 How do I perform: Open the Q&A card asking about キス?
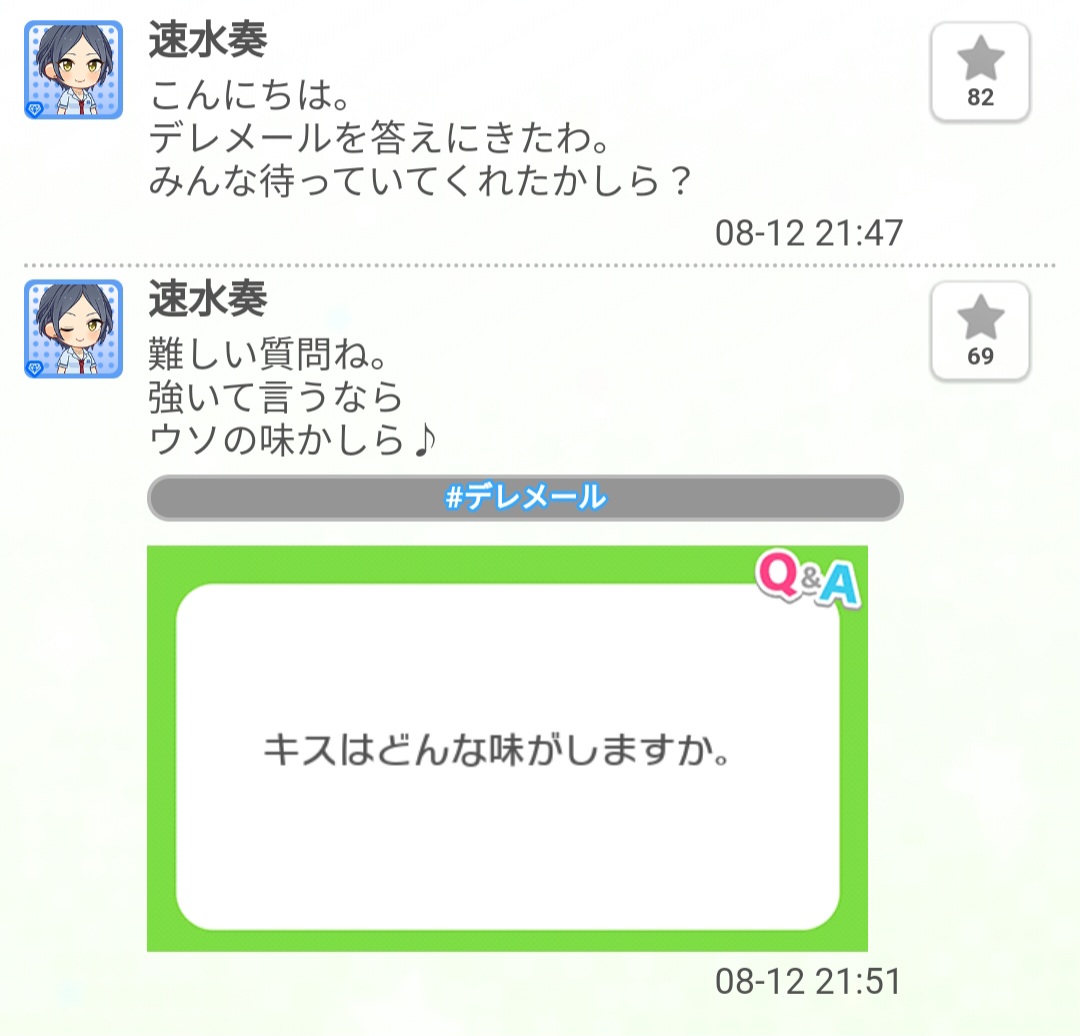pos(507,748)
